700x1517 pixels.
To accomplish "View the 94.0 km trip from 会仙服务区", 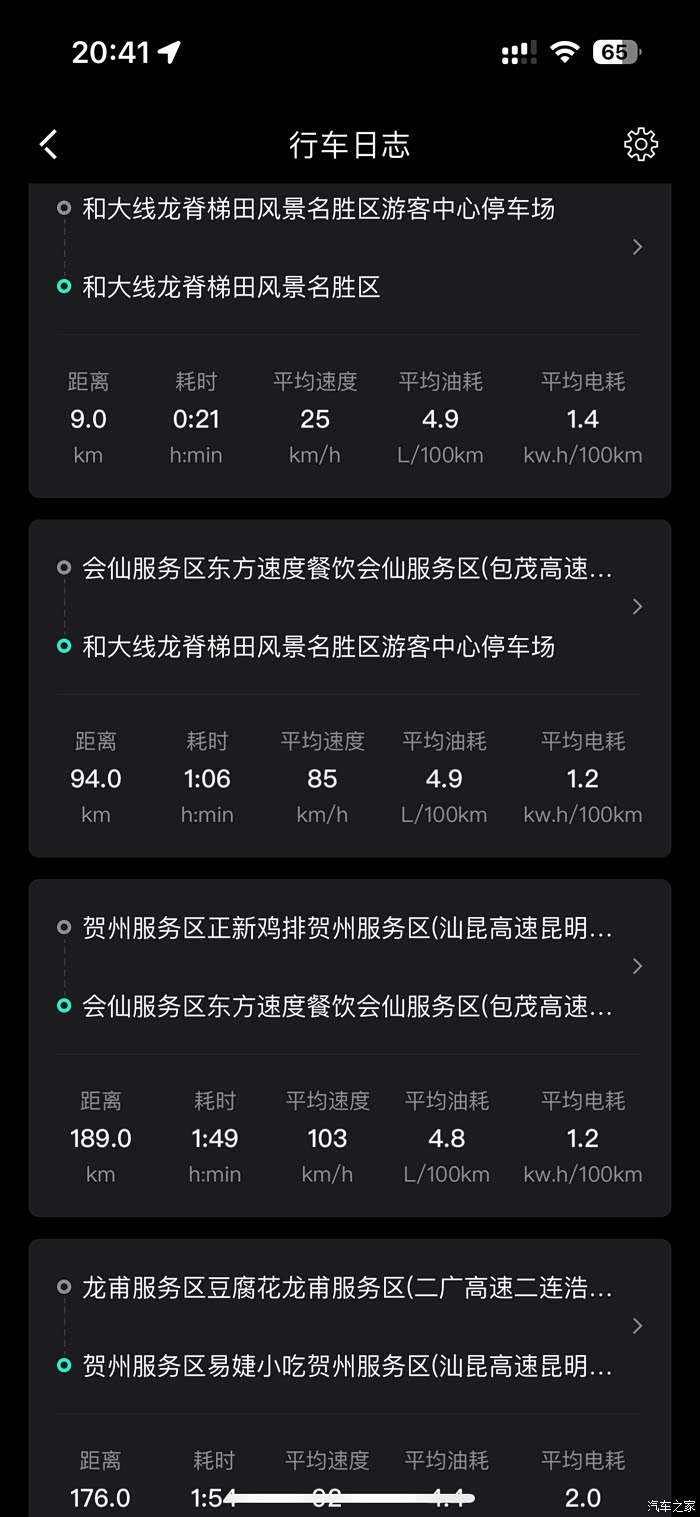I will tap(637, 607).
